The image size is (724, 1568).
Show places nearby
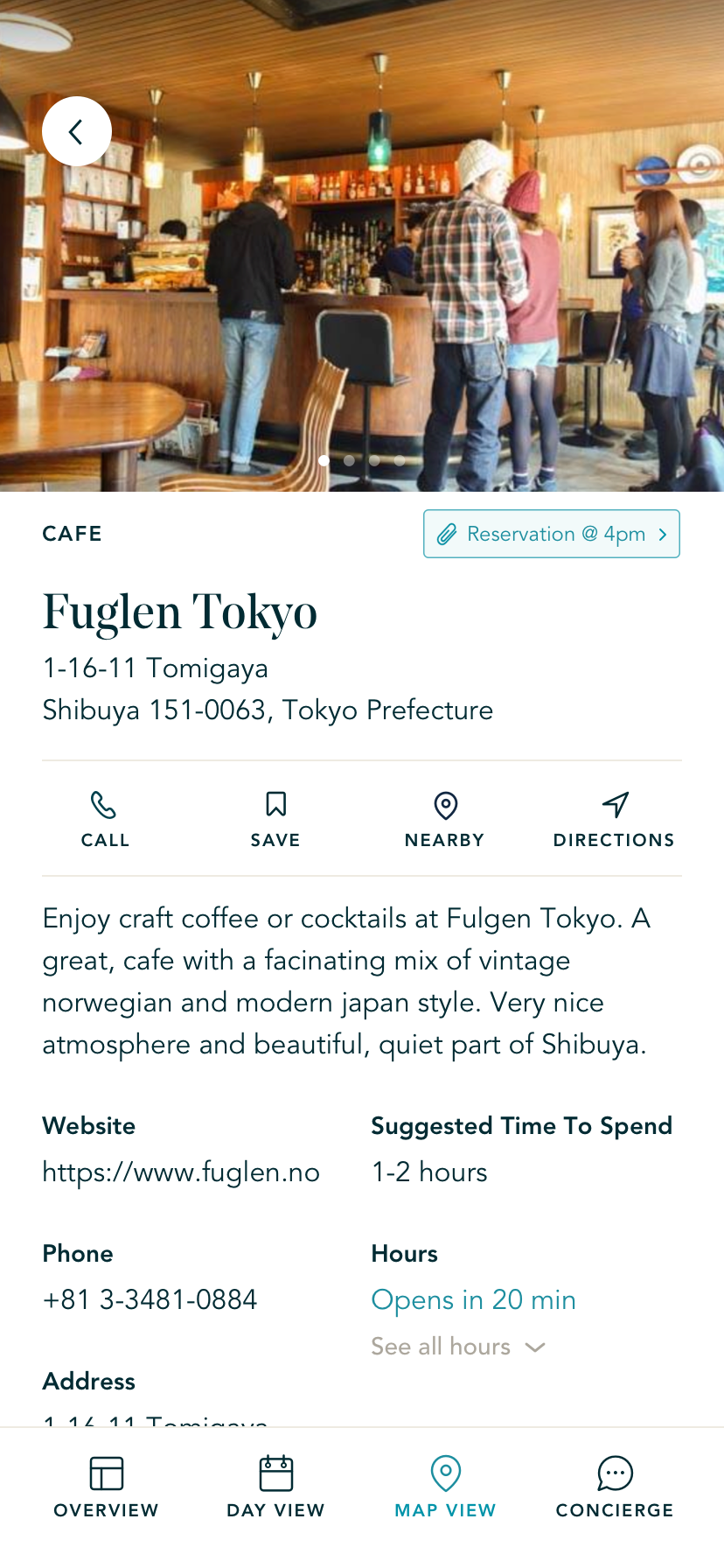coord(444,820)
